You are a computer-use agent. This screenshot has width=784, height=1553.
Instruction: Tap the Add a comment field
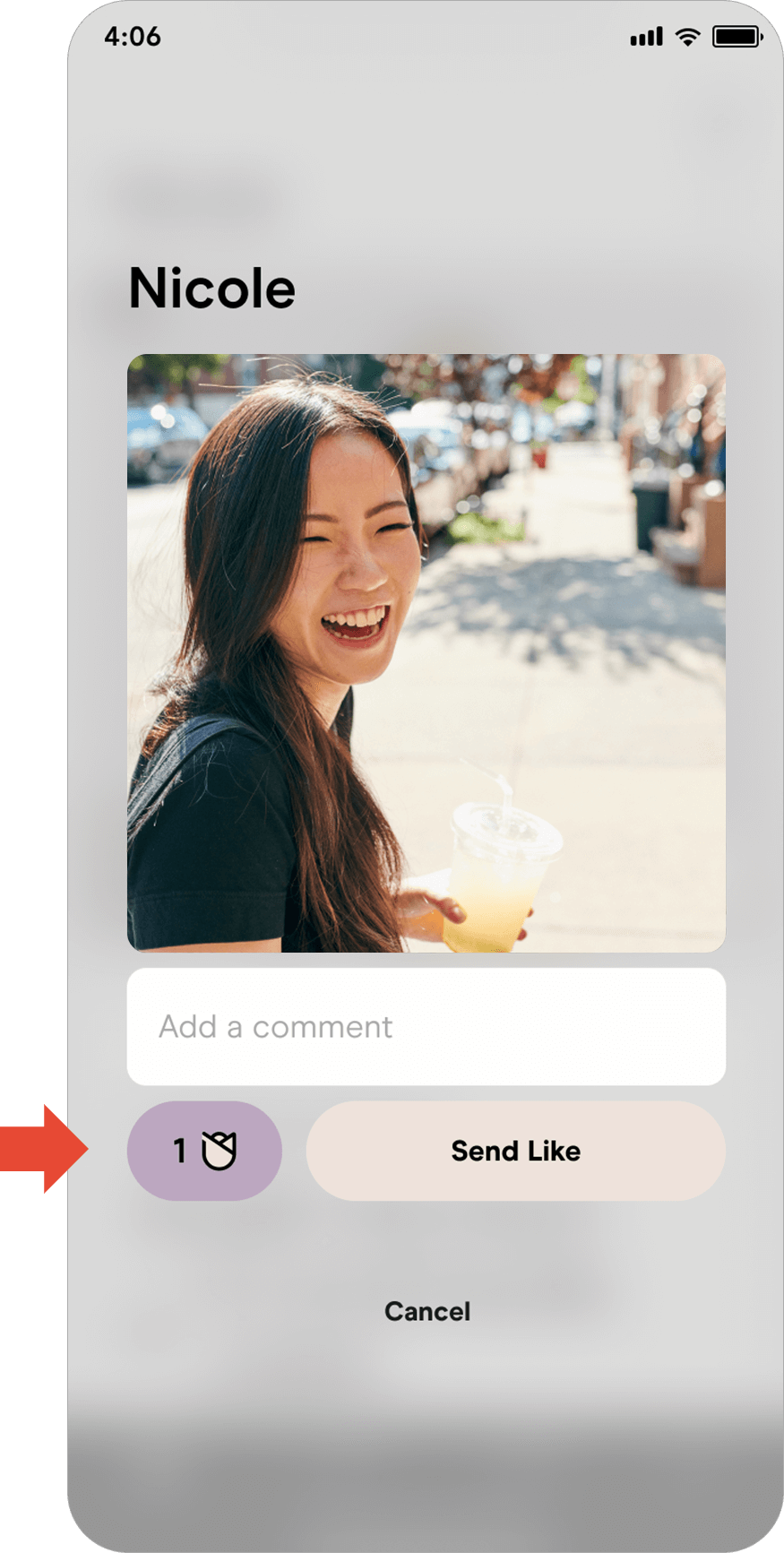[426, 1026]
